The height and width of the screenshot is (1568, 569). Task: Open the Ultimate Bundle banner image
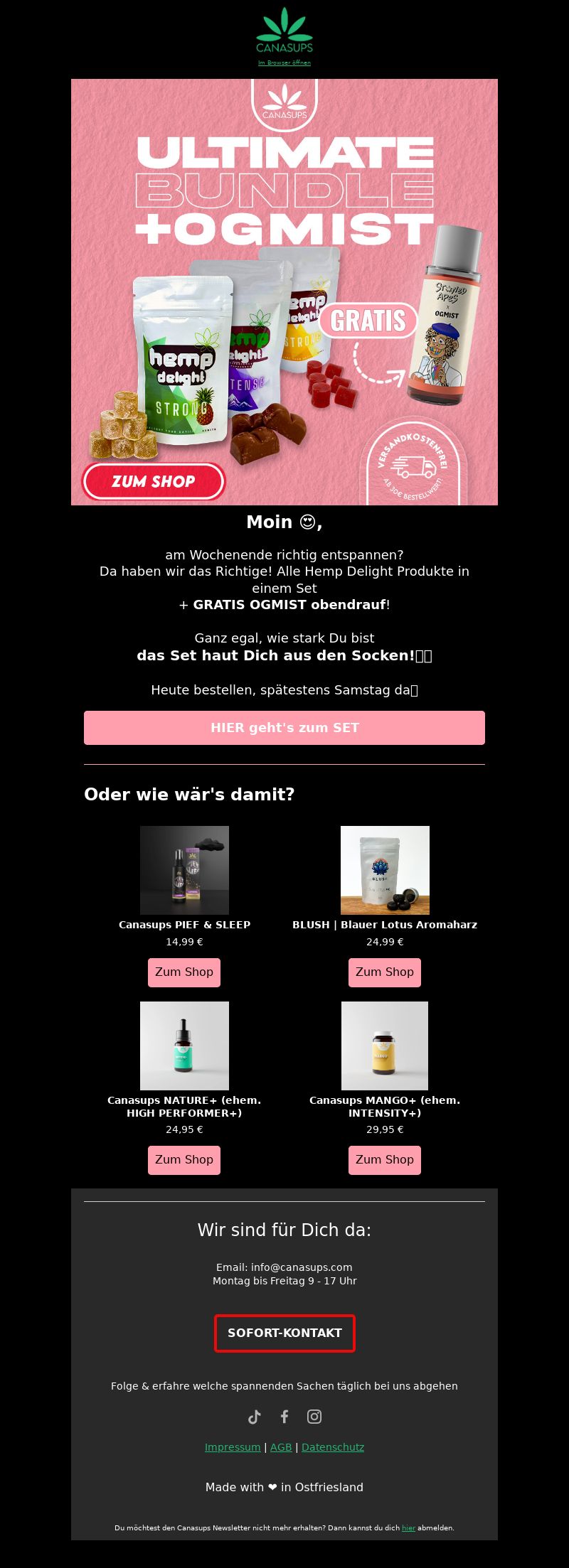point(284,291)
